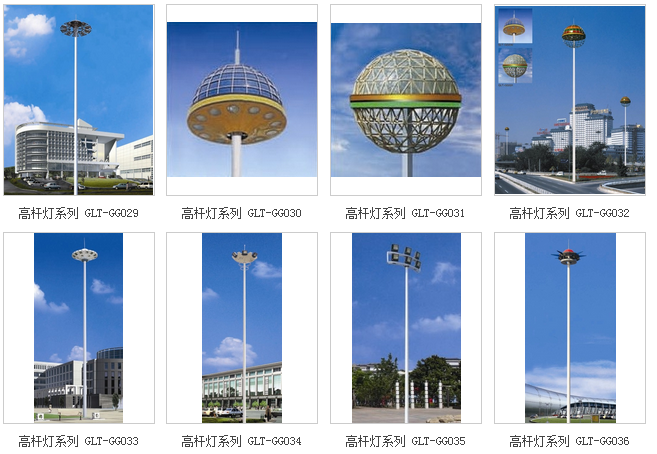657x454 pixels.
Task: Open product GLT-GG036
Action: (x=570, y=327)
